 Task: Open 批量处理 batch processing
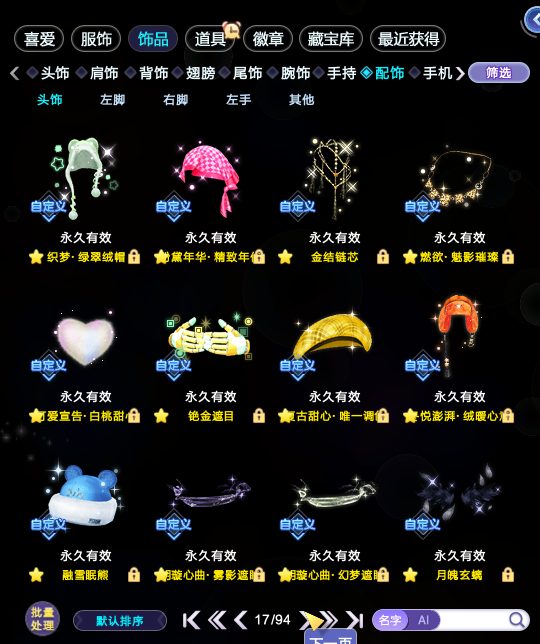tap(42, 619)
